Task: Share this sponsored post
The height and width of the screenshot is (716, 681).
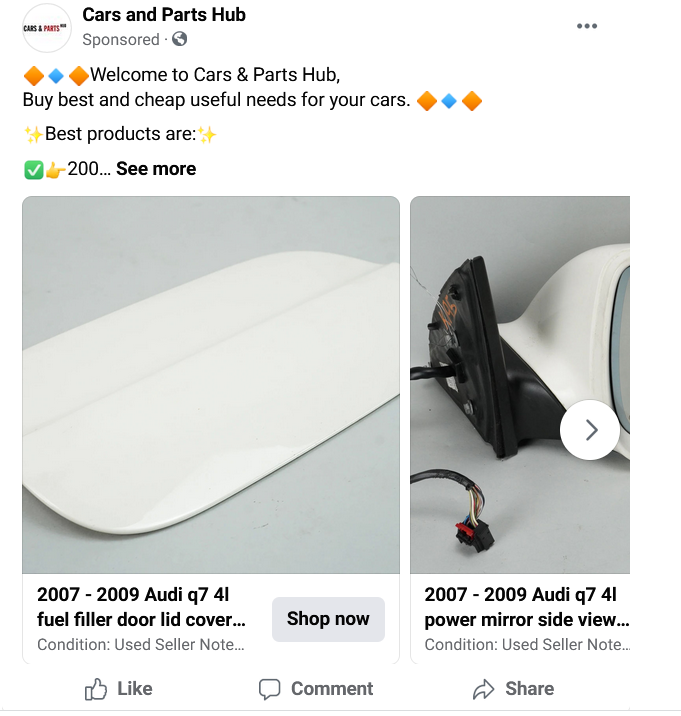Action: tap(513, 689)
